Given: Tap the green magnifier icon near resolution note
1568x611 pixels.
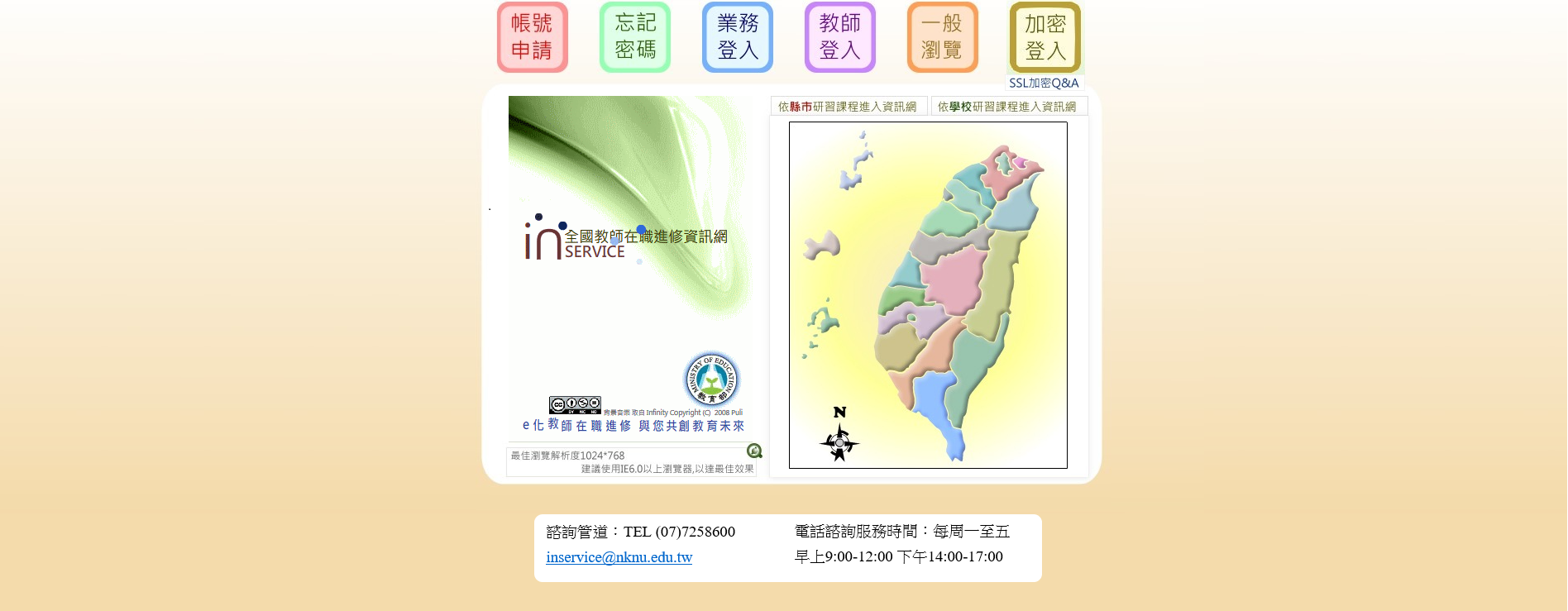Looking at the screenshot, I should pos(754,451).
